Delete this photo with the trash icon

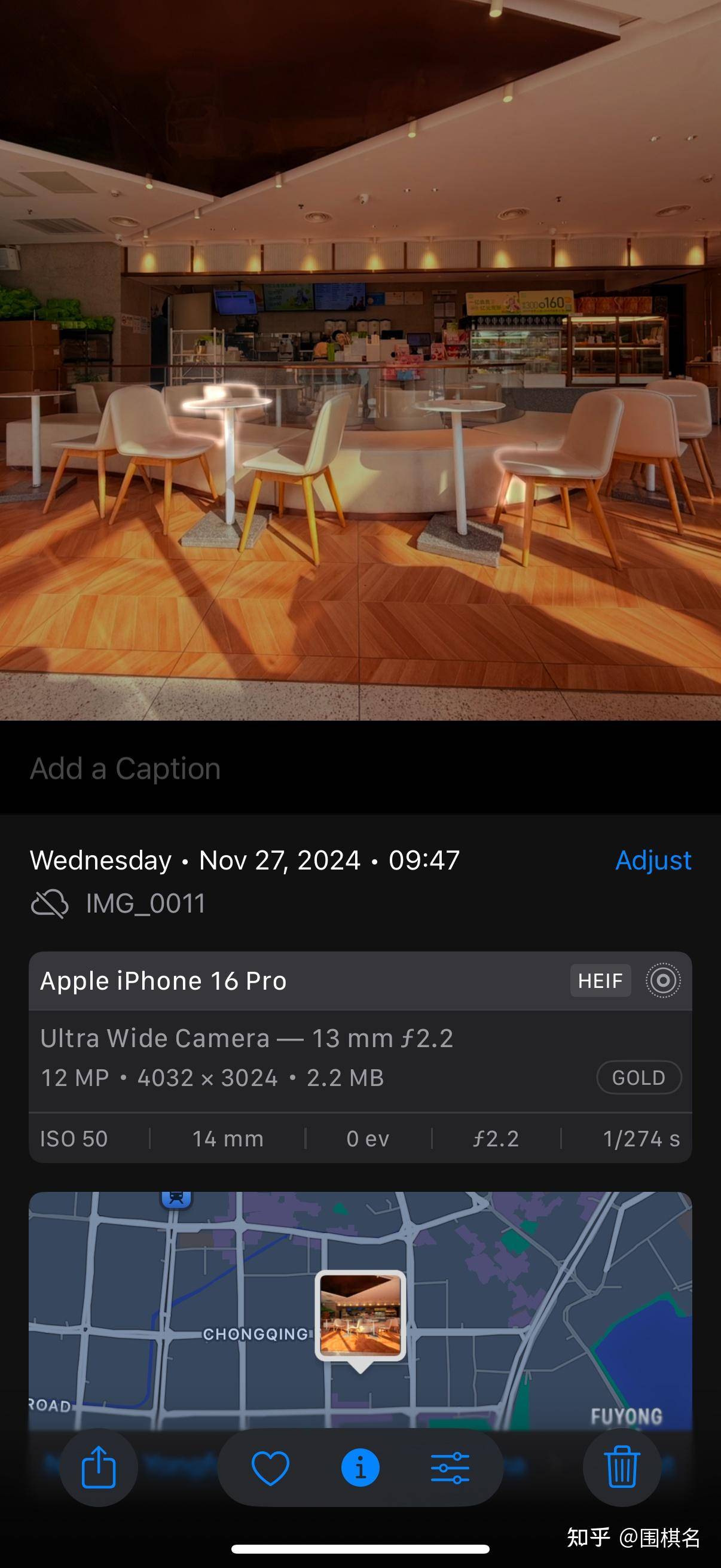point(622,1468)
